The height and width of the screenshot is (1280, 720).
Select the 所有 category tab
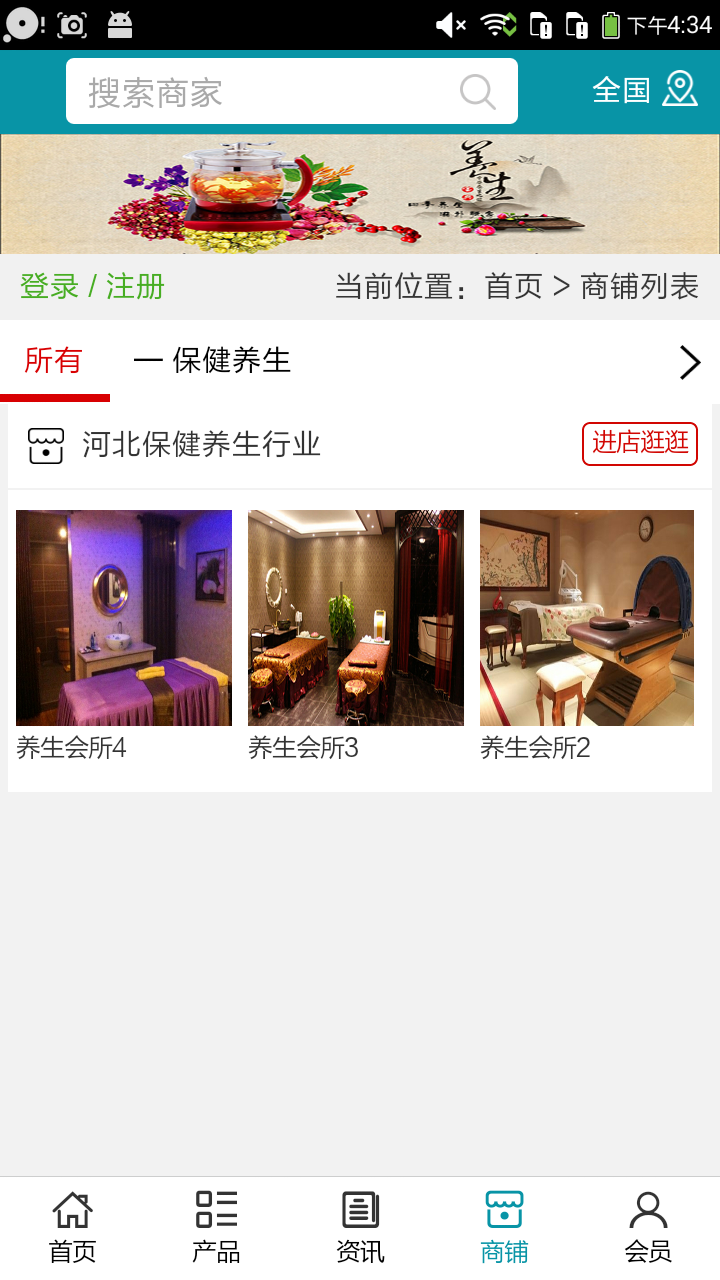tap(53, 360)
